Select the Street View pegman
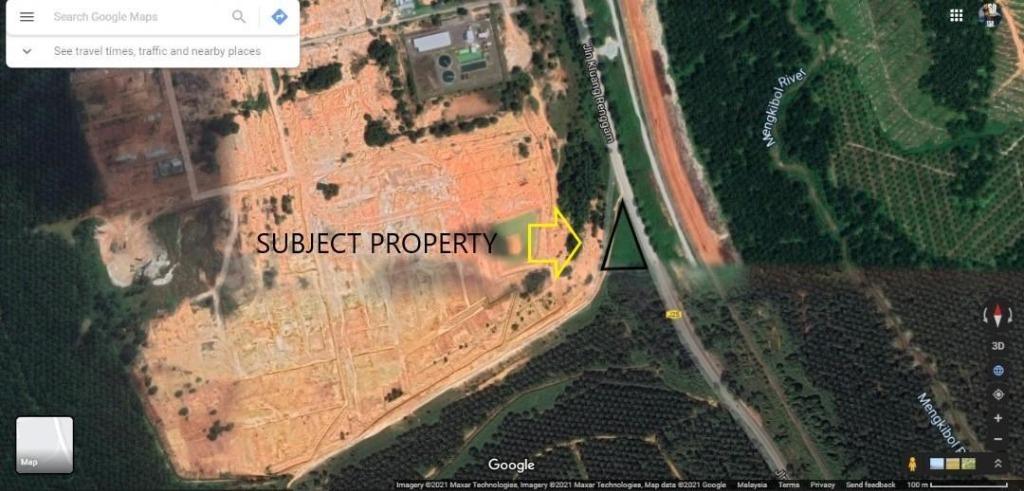This screenshot has width=1024, height=491. (912, 464)
